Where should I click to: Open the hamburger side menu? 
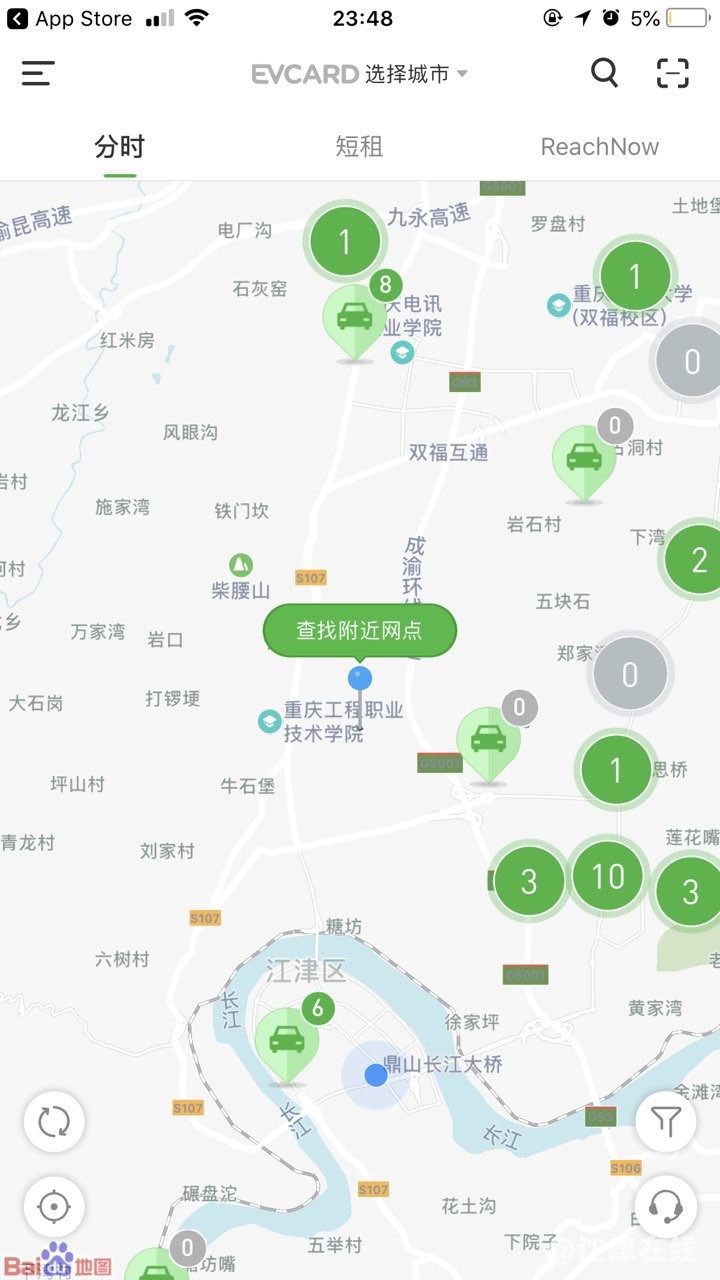[x=38, y=73]
